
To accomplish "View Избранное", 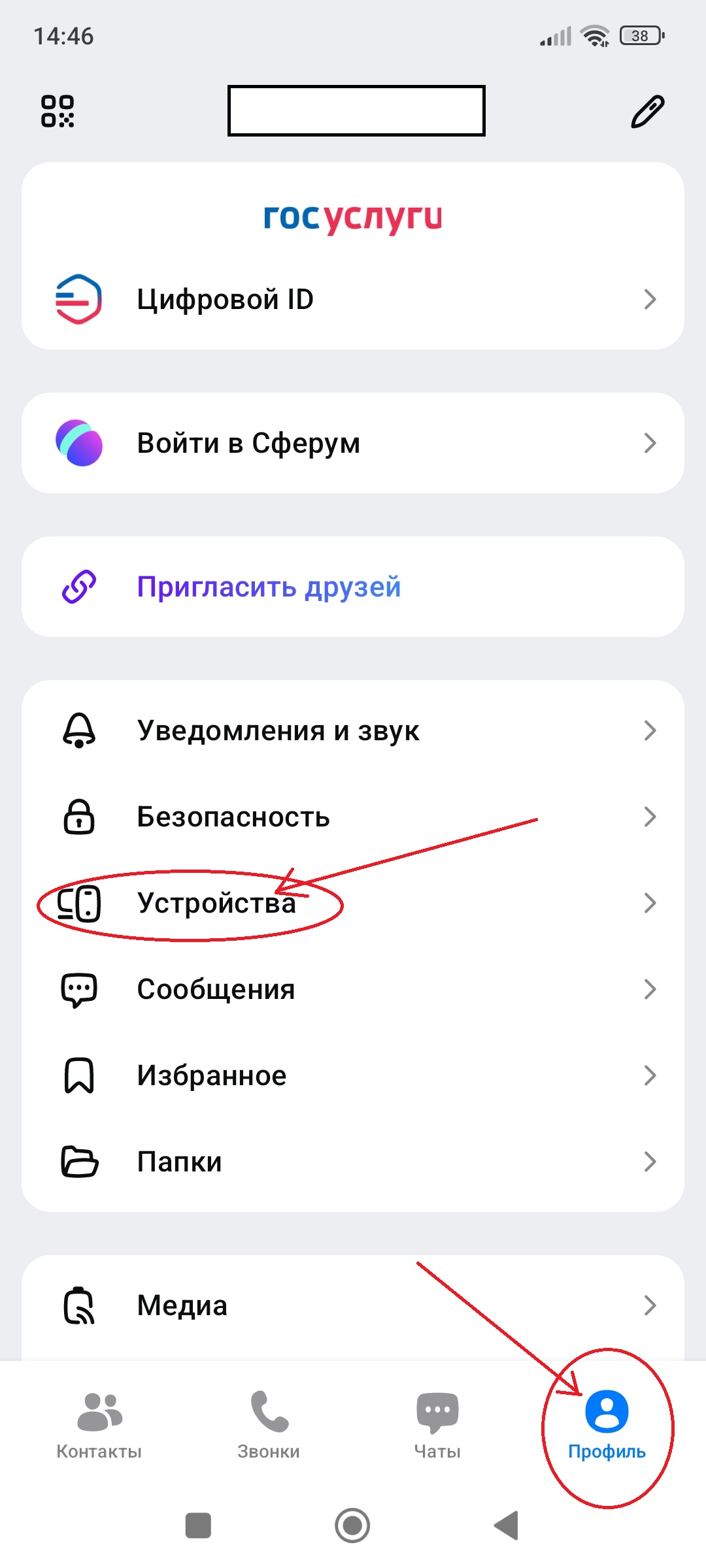I will pyautogui.click(x=353, y=1075).
